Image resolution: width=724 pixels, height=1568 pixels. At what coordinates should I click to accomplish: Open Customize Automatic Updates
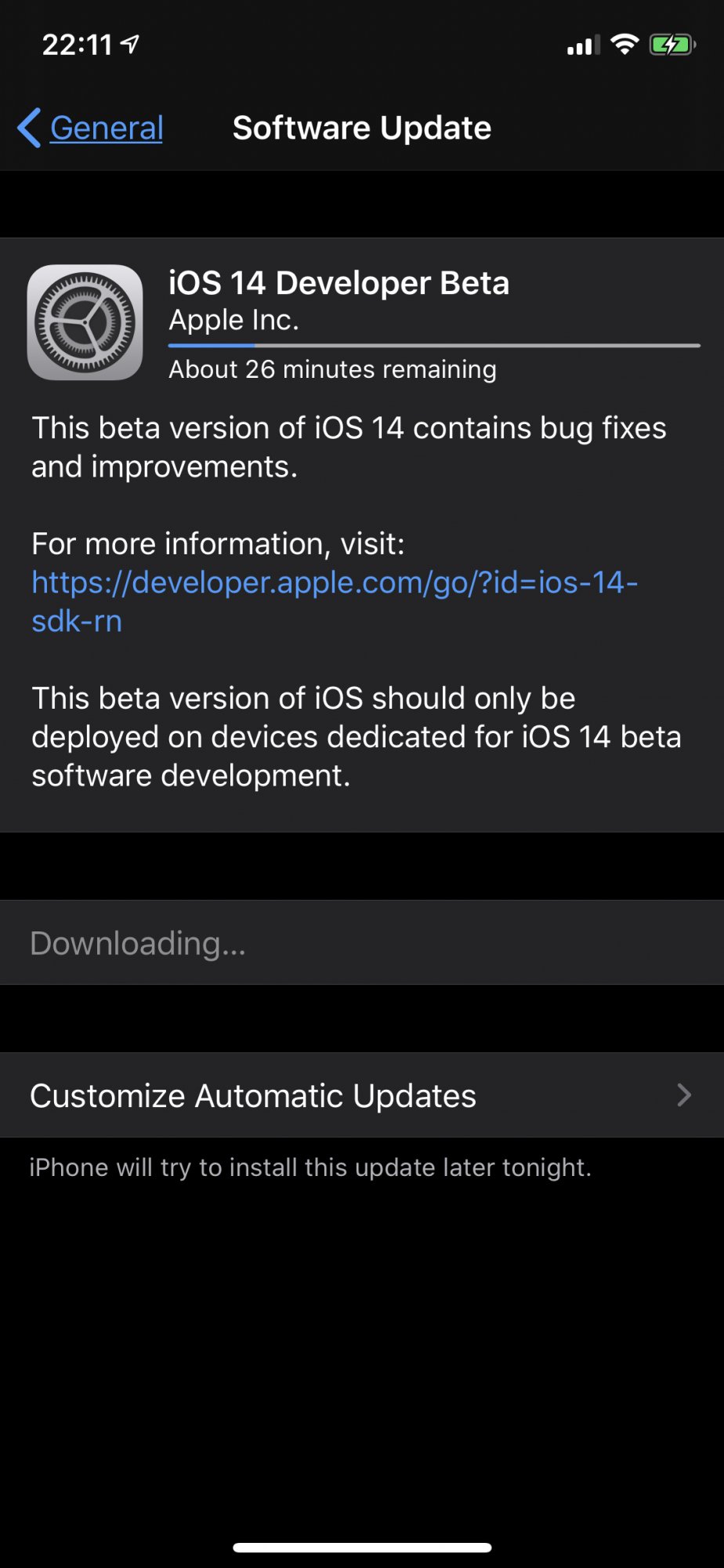[362, 1095]
